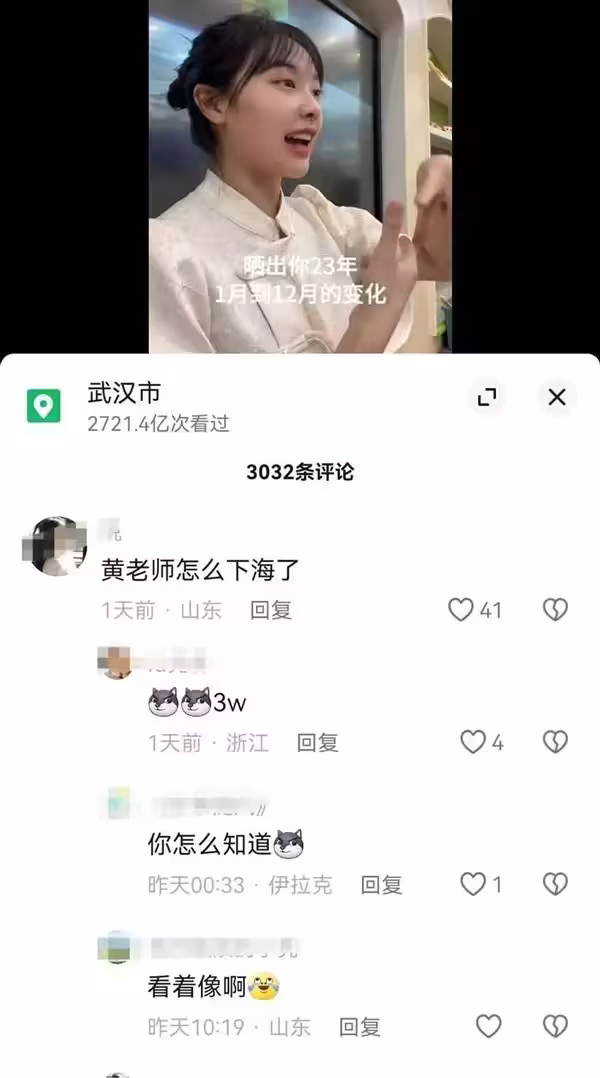The image size is (600, 1078).
Task: Close the comments panel
Action: click(557, 397)
